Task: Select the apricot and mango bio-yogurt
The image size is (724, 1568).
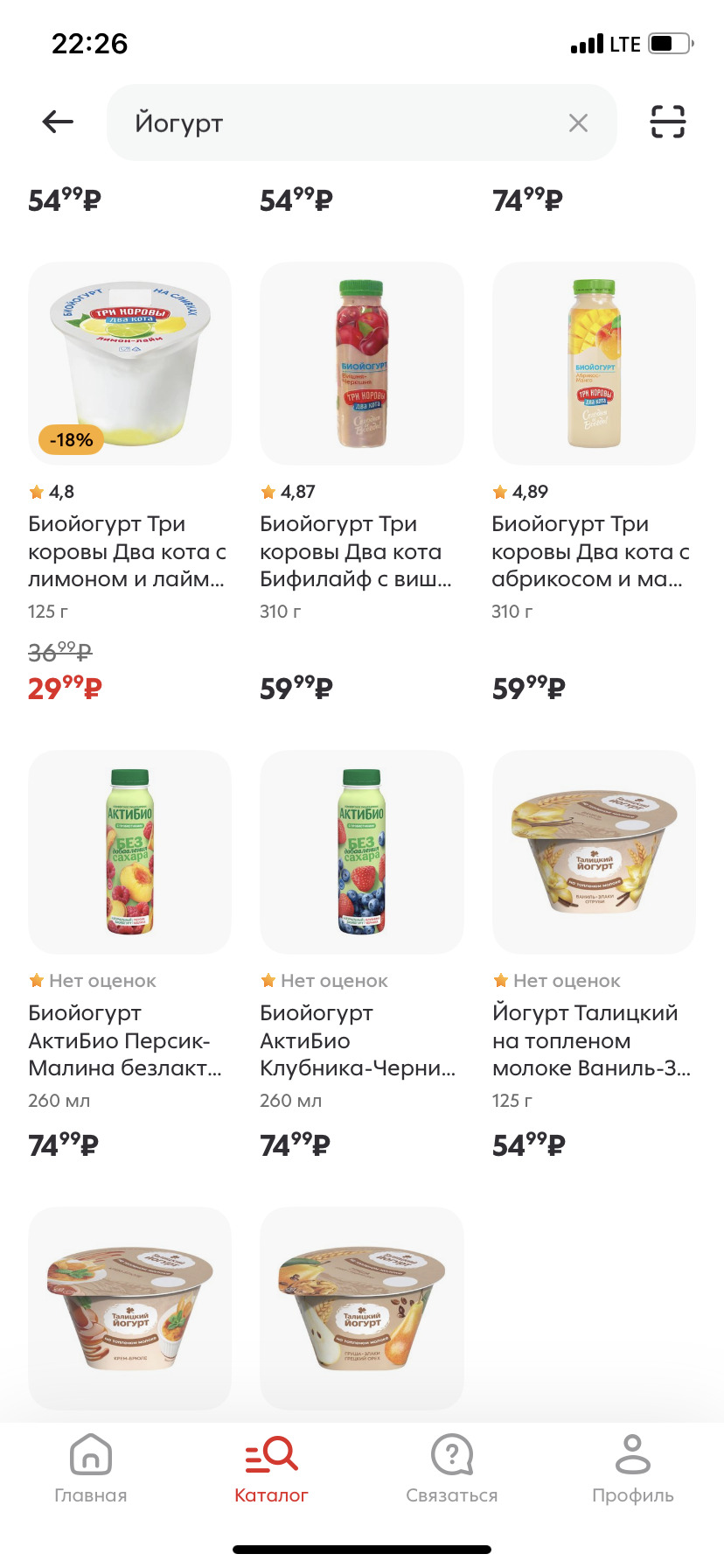Action: [594, 364]
